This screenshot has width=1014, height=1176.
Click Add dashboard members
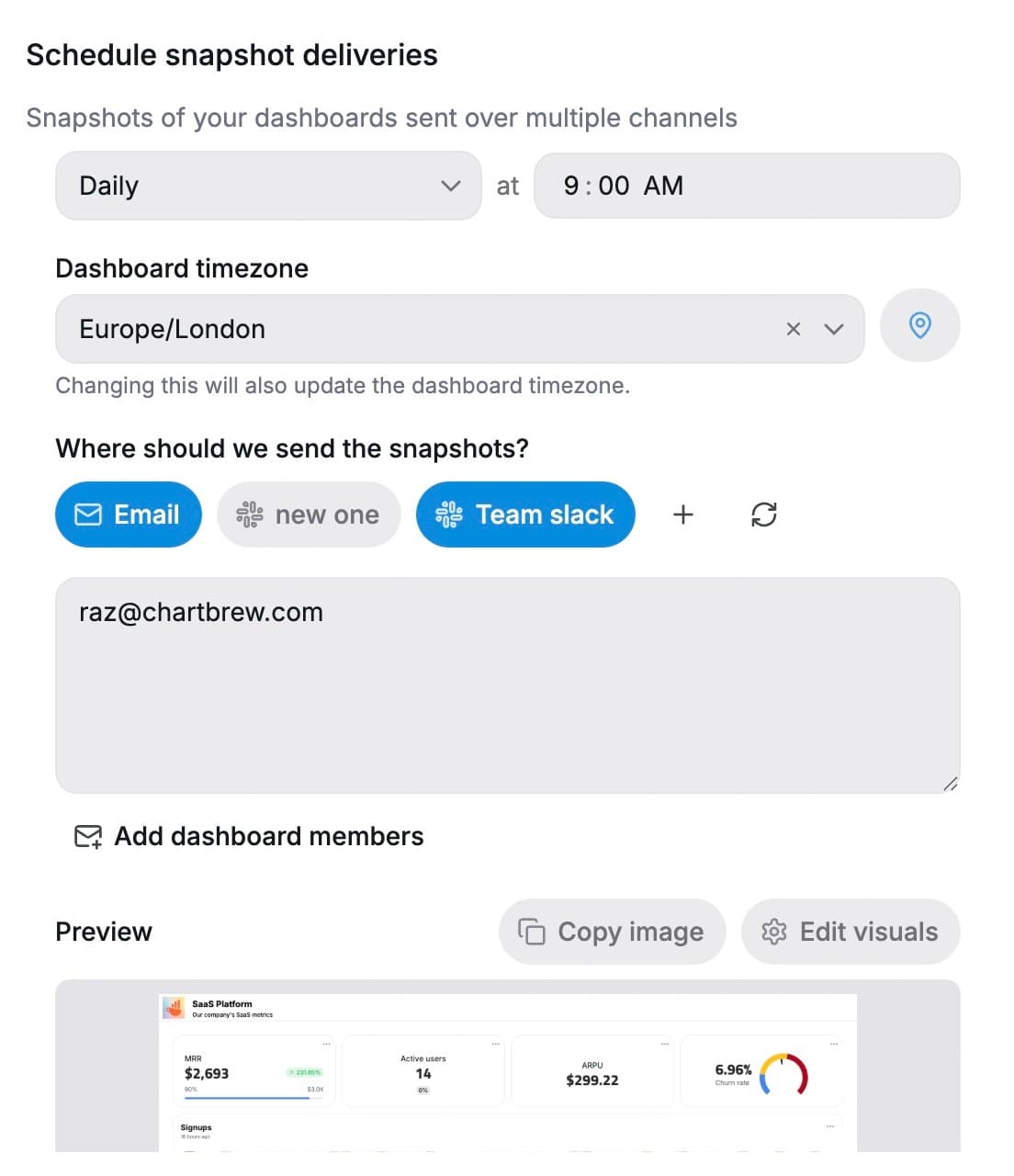[x=267, y=836]
